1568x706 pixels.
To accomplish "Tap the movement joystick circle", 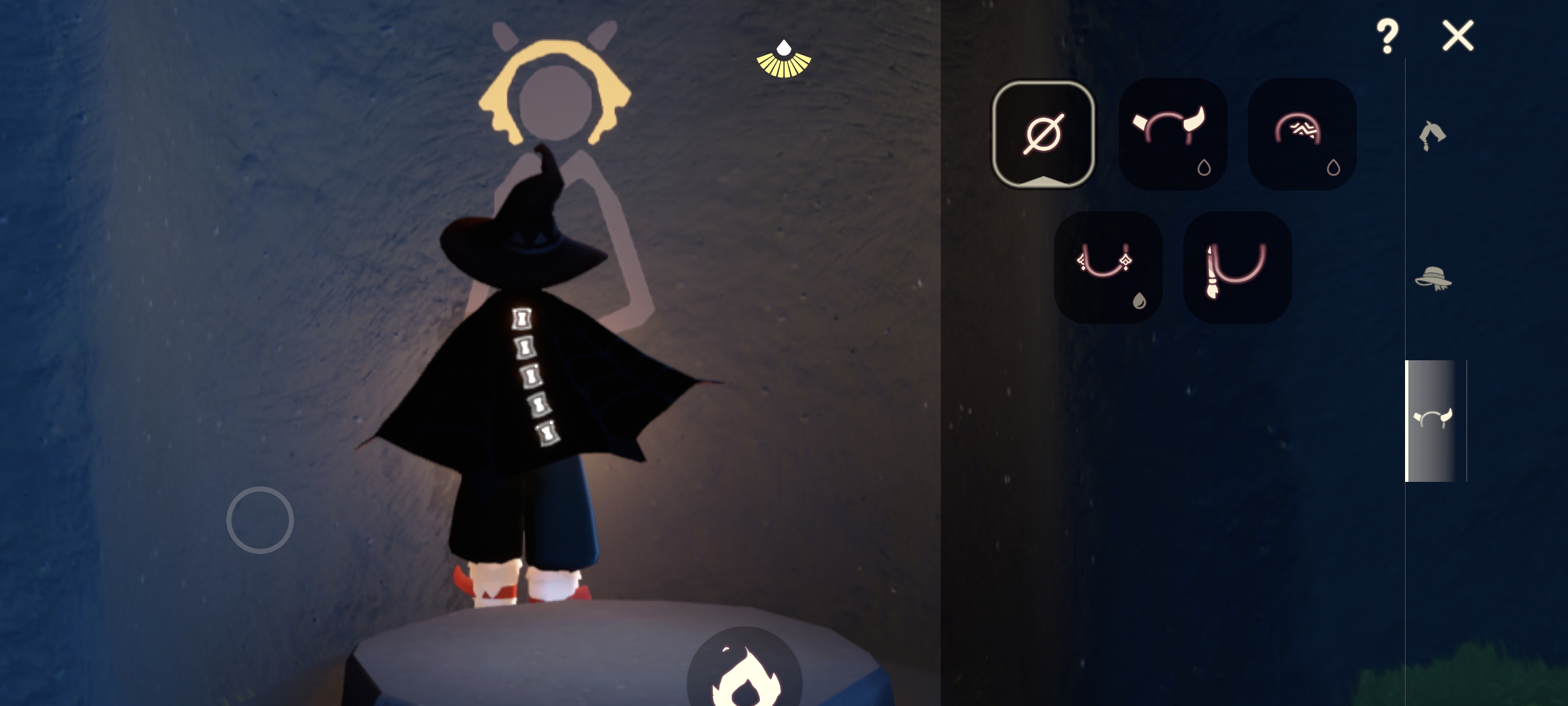I will tap(260, 519).
